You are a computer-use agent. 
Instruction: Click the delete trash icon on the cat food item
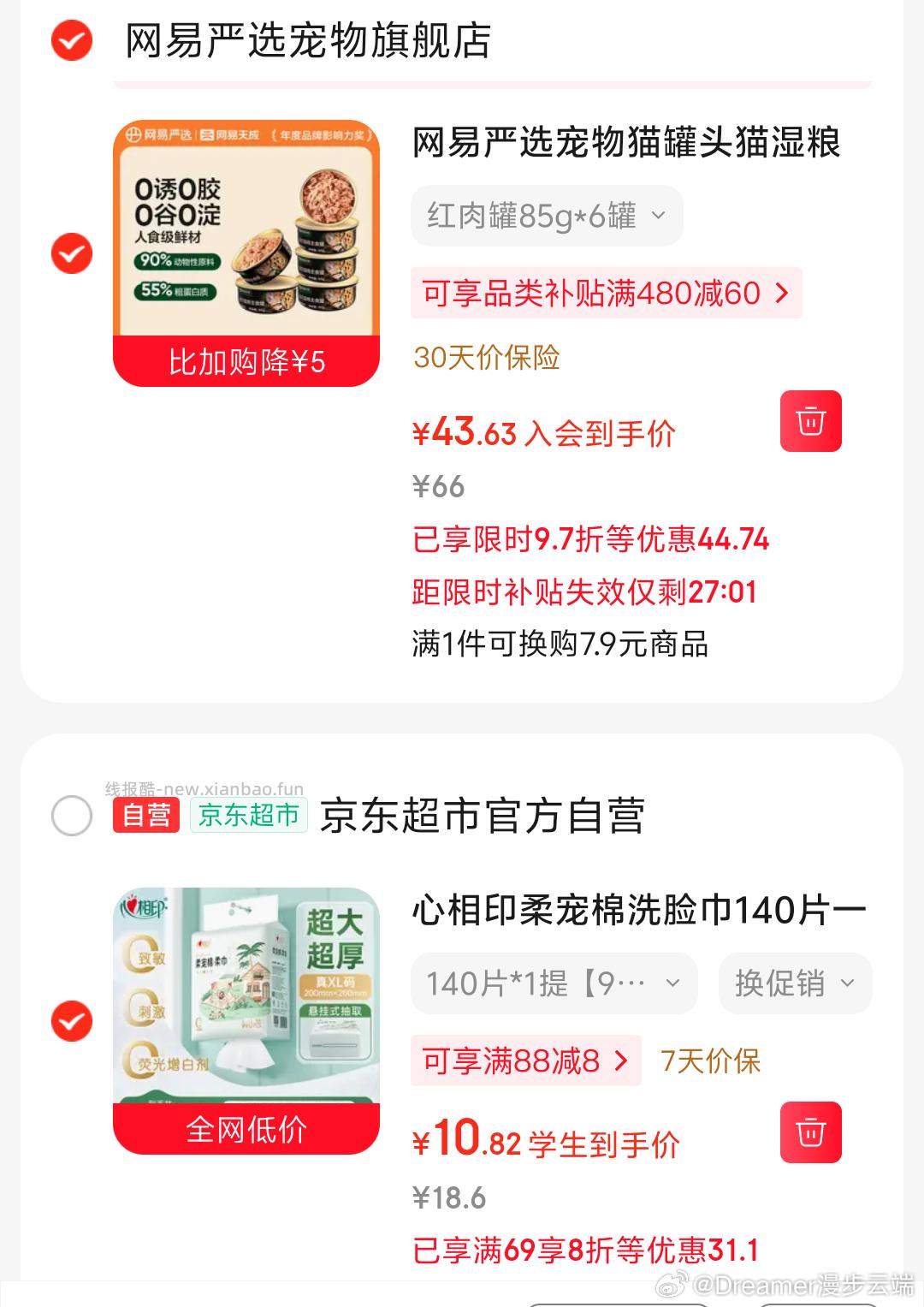[x=809, y=421]
